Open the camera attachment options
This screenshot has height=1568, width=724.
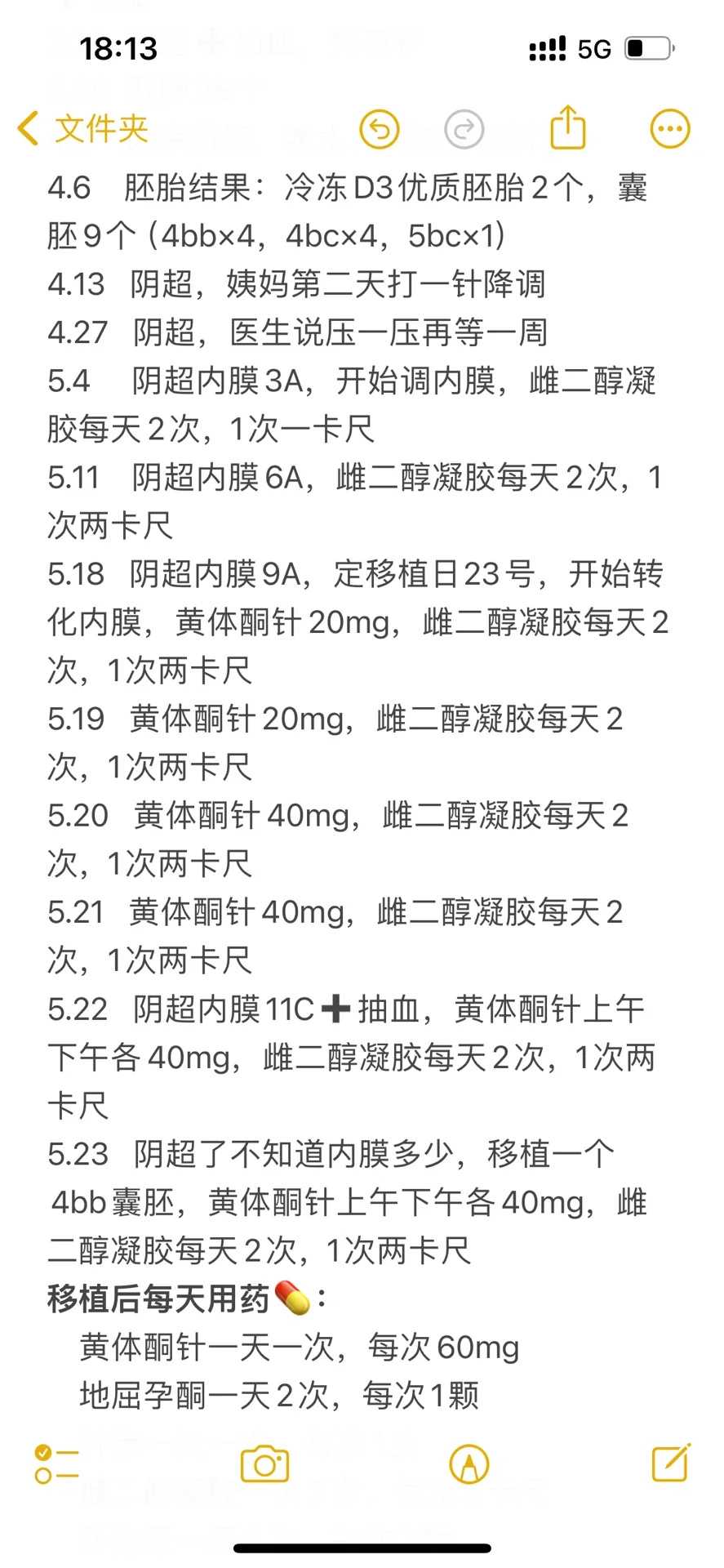tap(264, 1464)
